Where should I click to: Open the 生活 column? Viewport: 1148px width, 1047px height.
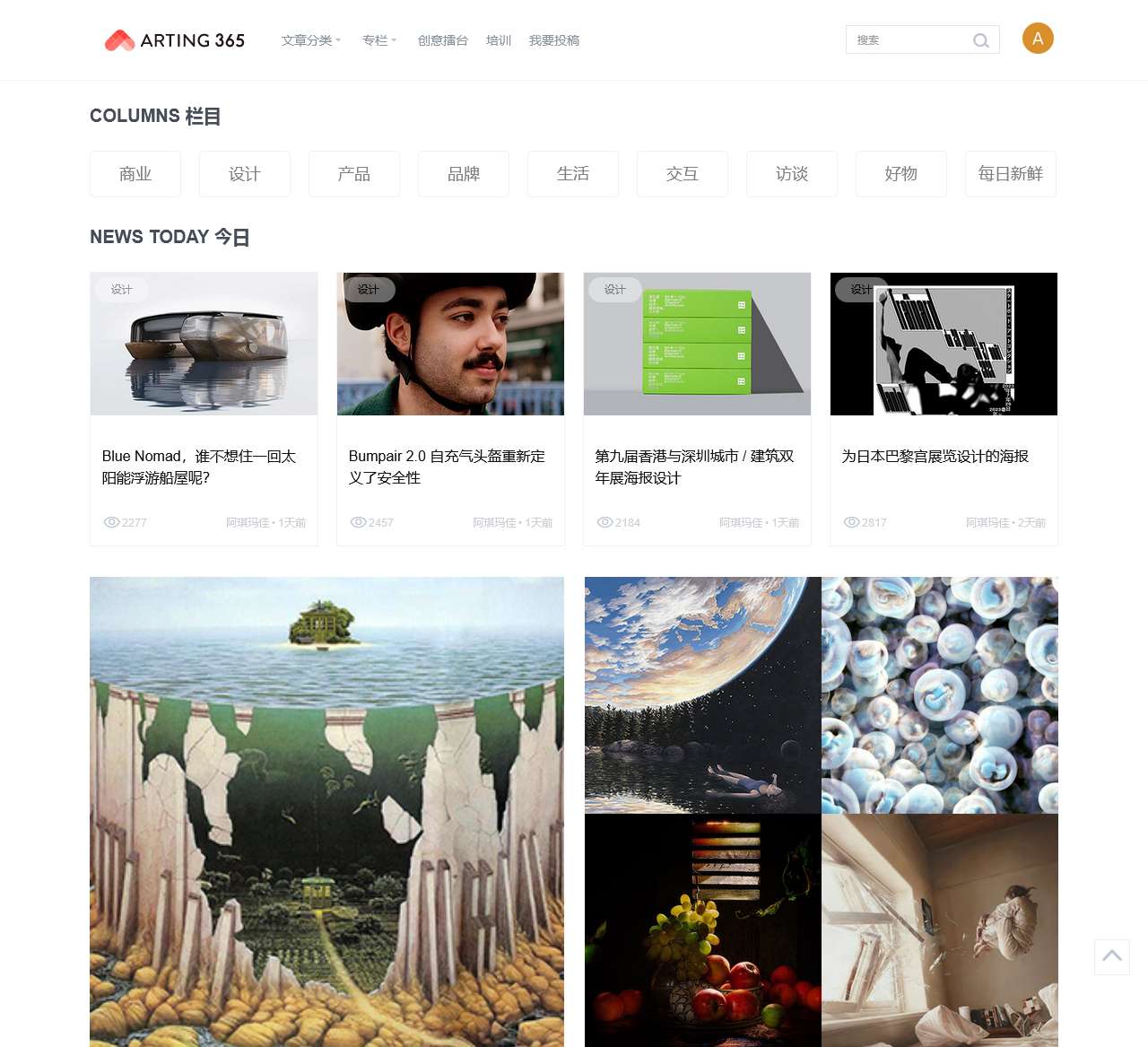point(573,174)
